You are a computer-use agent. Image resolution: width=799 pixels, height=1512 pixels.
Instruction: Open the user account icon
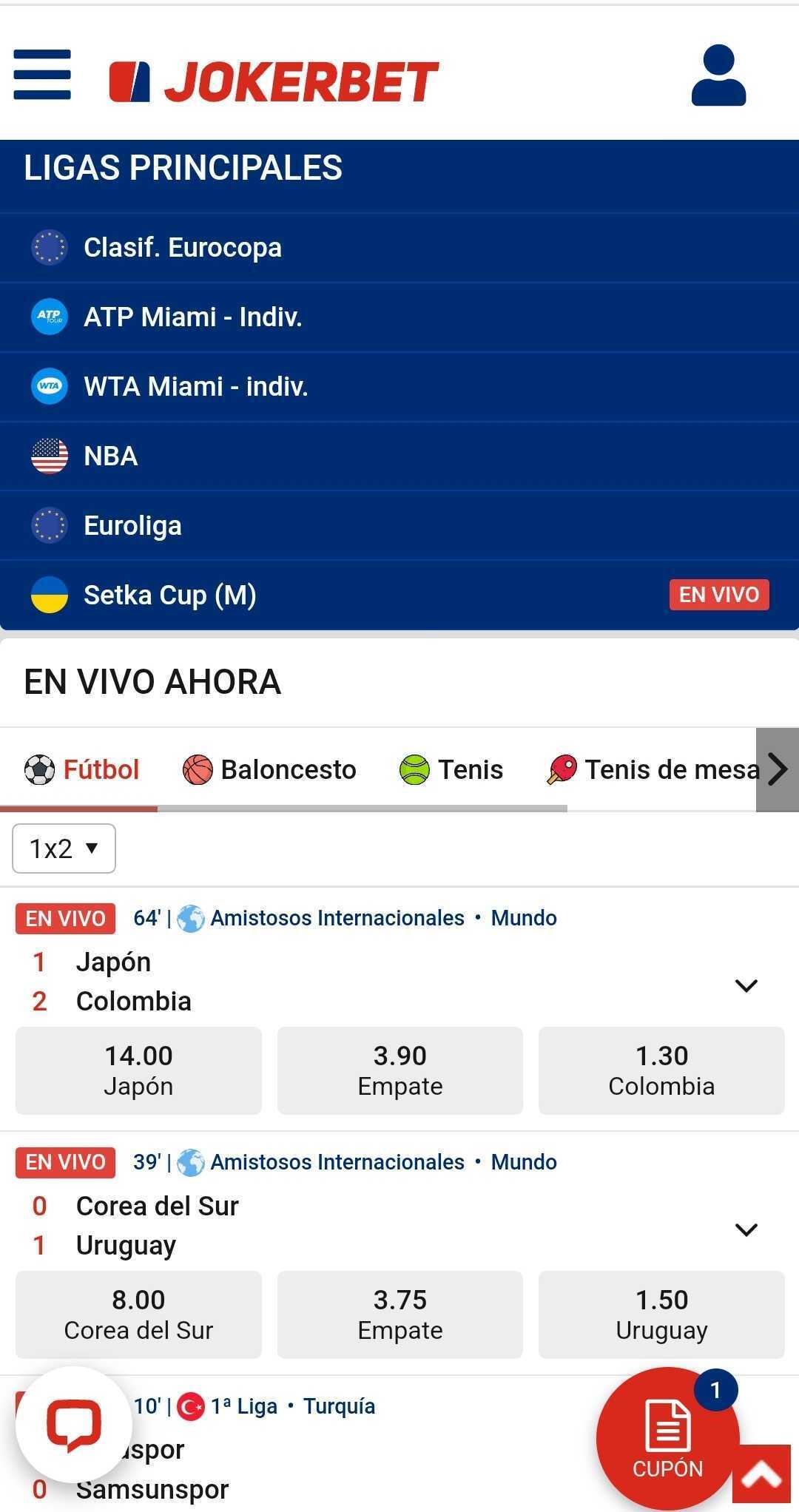click(718, 75)
